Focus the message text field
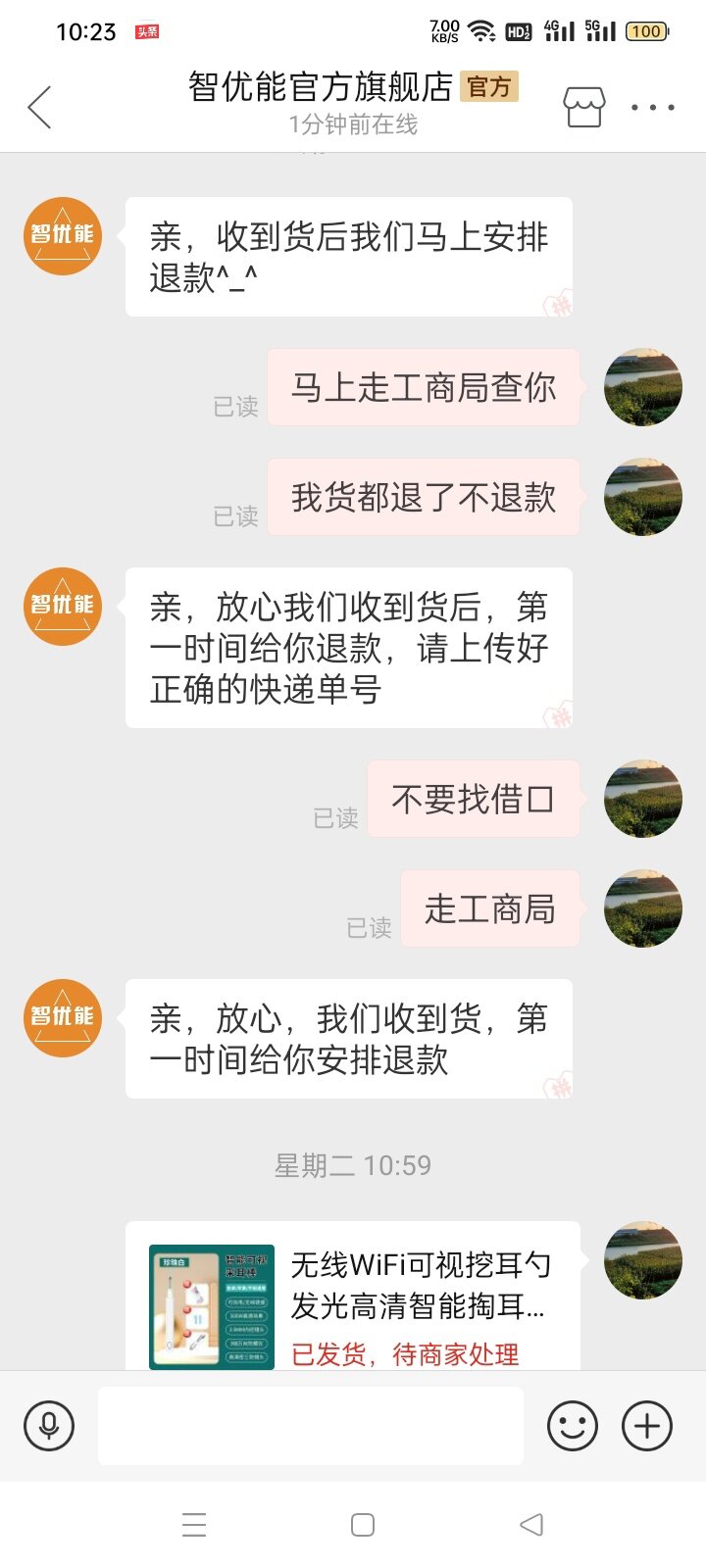Image resolution: width=706 pixels, height=1568 pixels. pyautogui.click(x=310, y=1426)
